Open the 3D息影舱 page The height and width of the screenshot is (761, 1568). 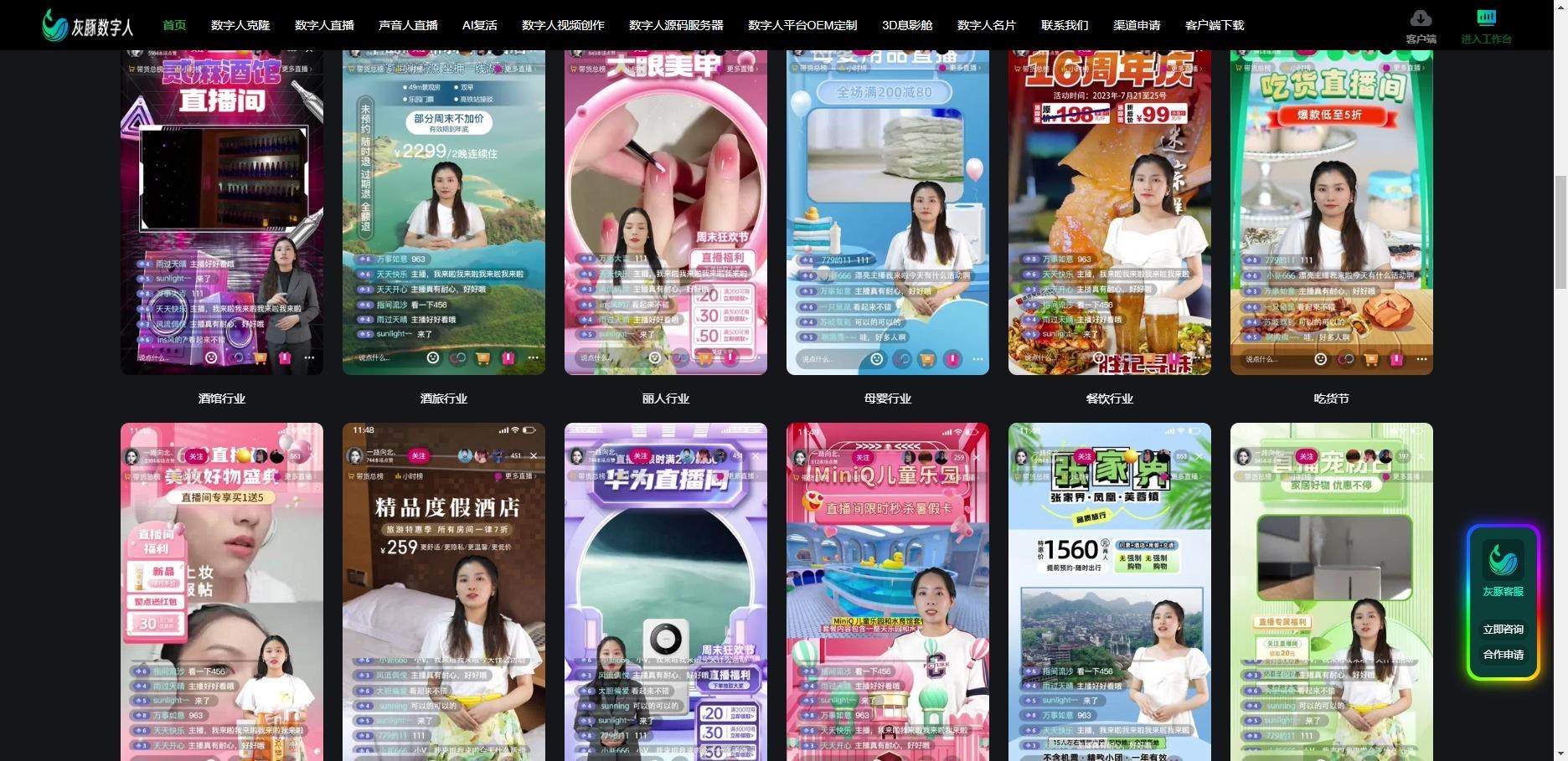(907, 25)
